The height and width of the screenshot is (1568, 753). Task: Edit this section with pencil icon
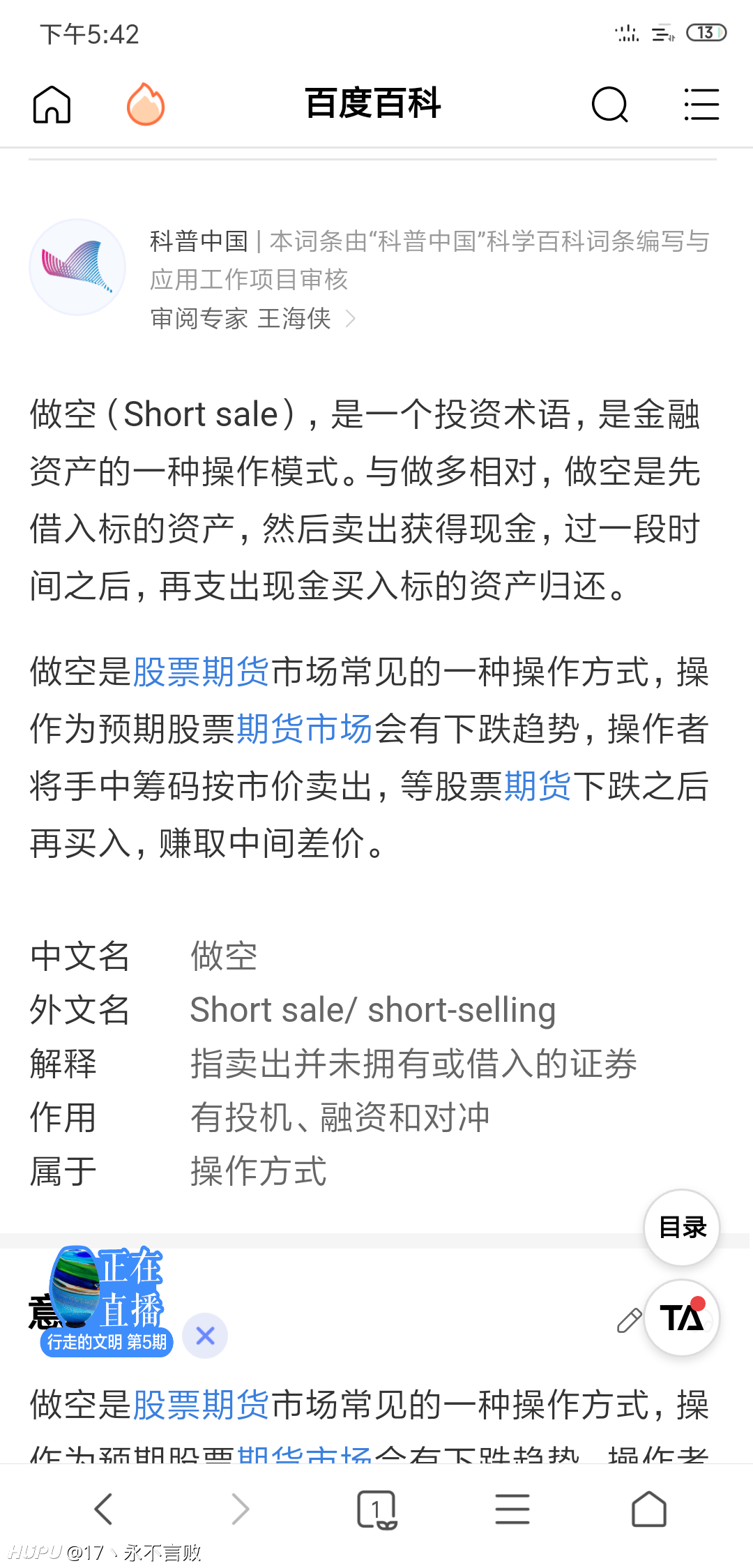[630, 1320]
